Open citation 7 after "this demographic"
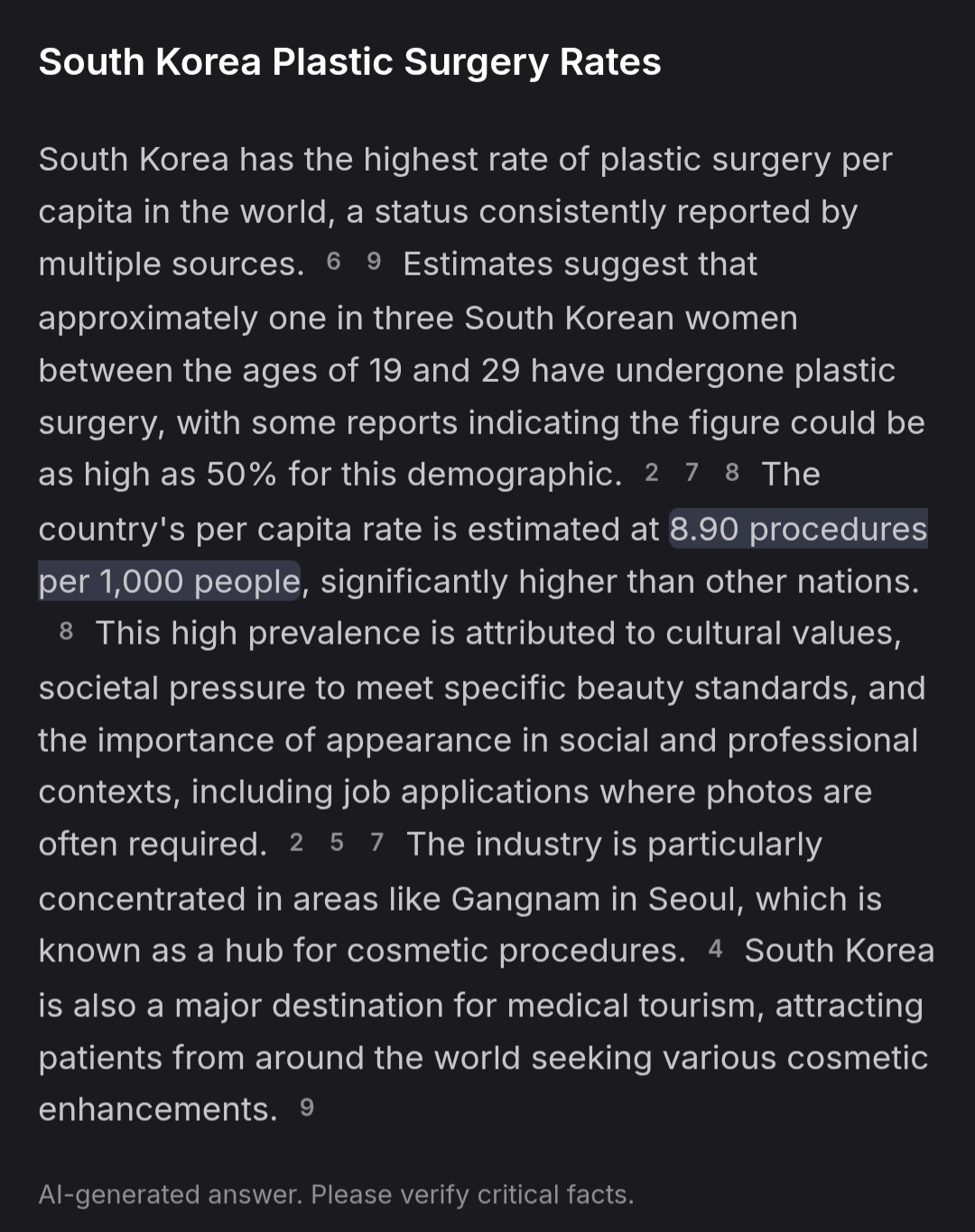This screenshot has height=1232, width=975. point(692,473)
